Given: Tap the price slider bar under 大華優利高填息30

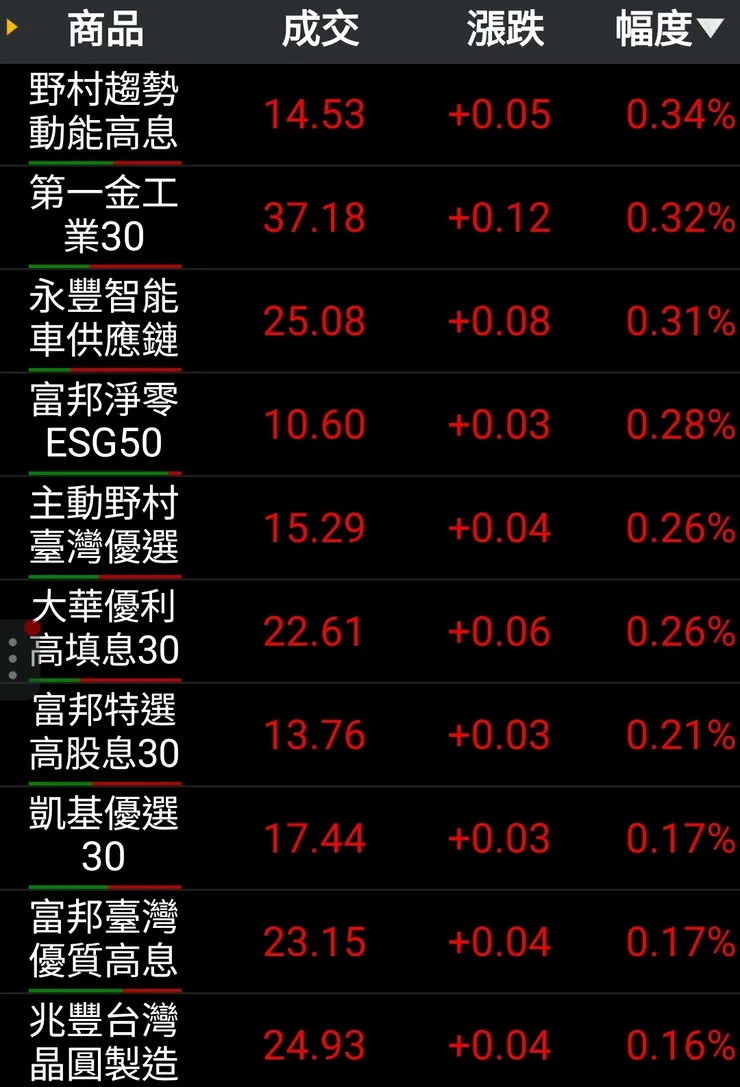Looking at the screenshot, I should point(103,676).
